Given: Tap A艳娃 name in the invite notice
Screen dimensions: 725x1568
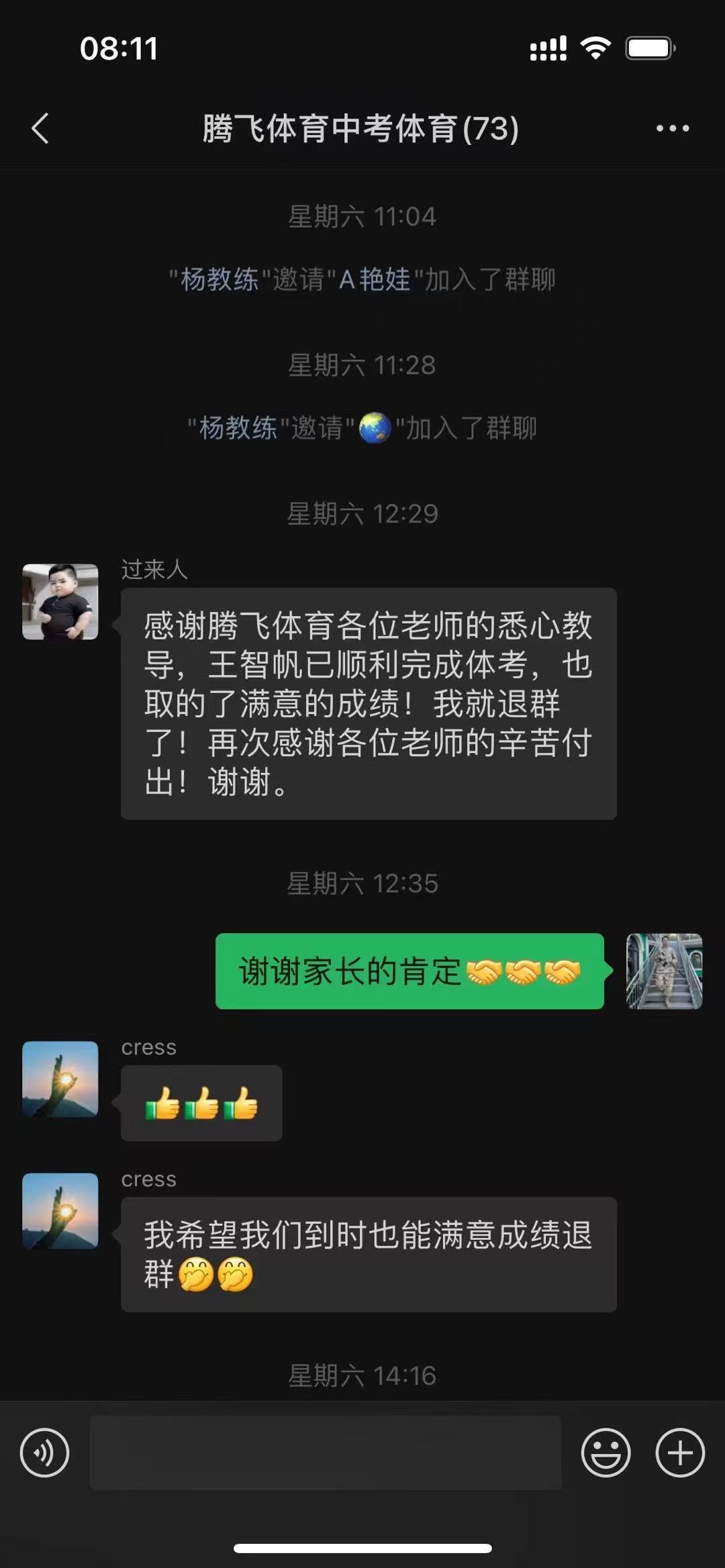Looking at the screenshot, I should pos(375,279).
